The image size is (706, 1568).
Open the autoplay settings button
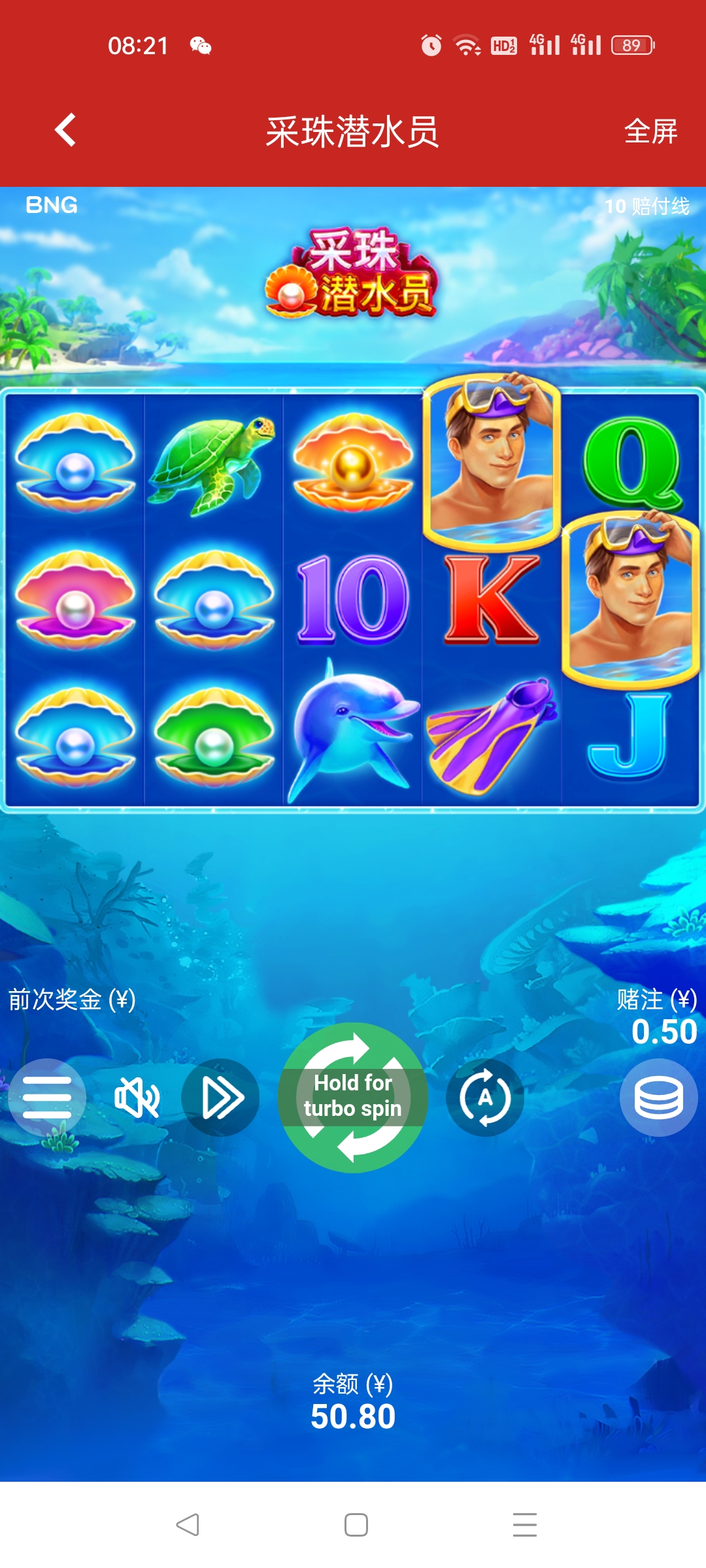[x=485, y=1098]
